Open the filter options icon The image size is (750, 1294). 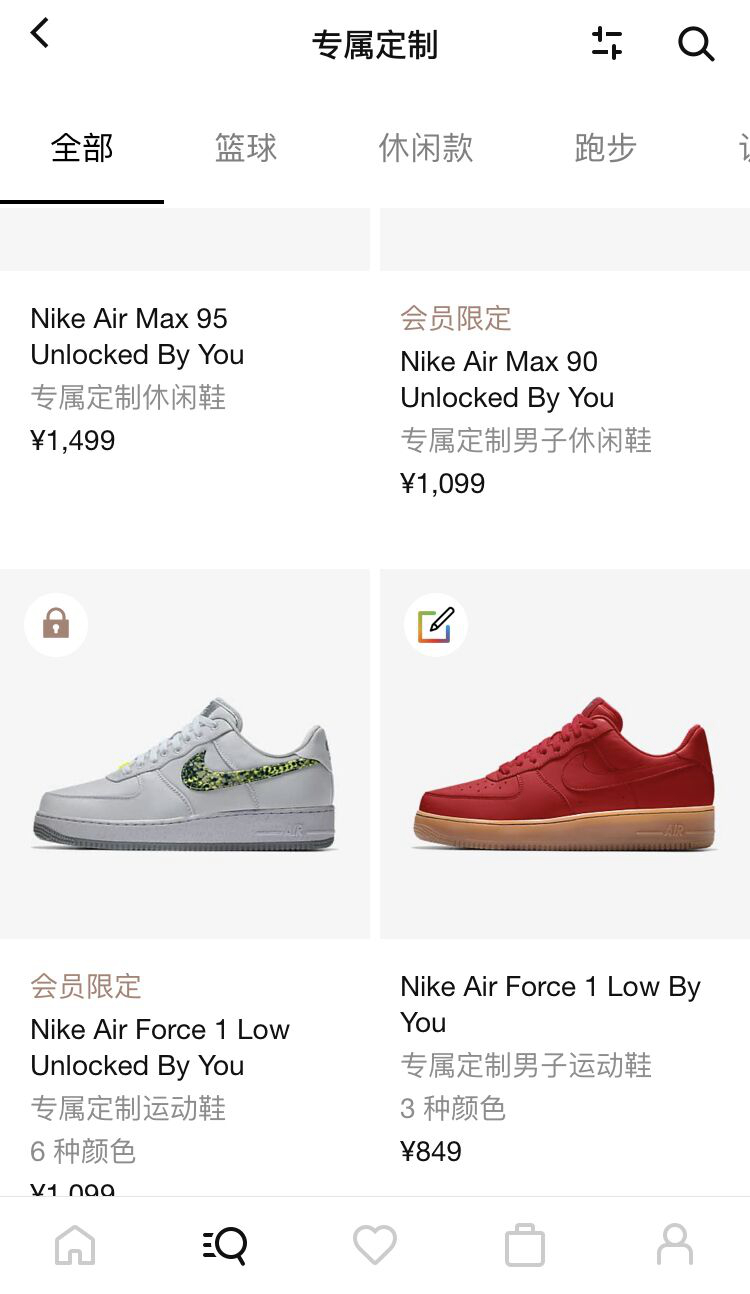606,44
